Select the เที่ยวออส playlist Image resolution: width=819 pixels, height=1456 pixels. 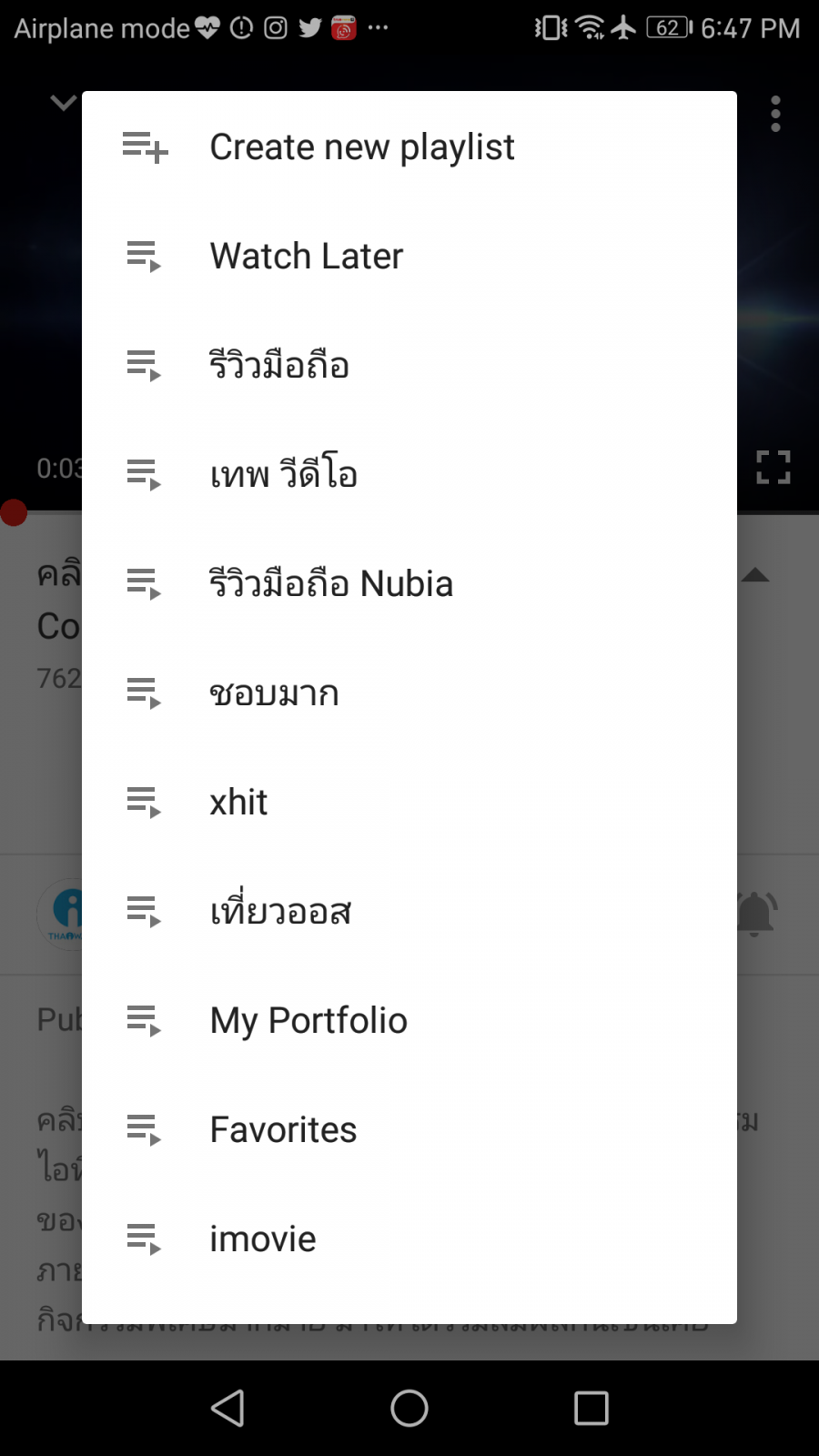[x=280, y=911]
